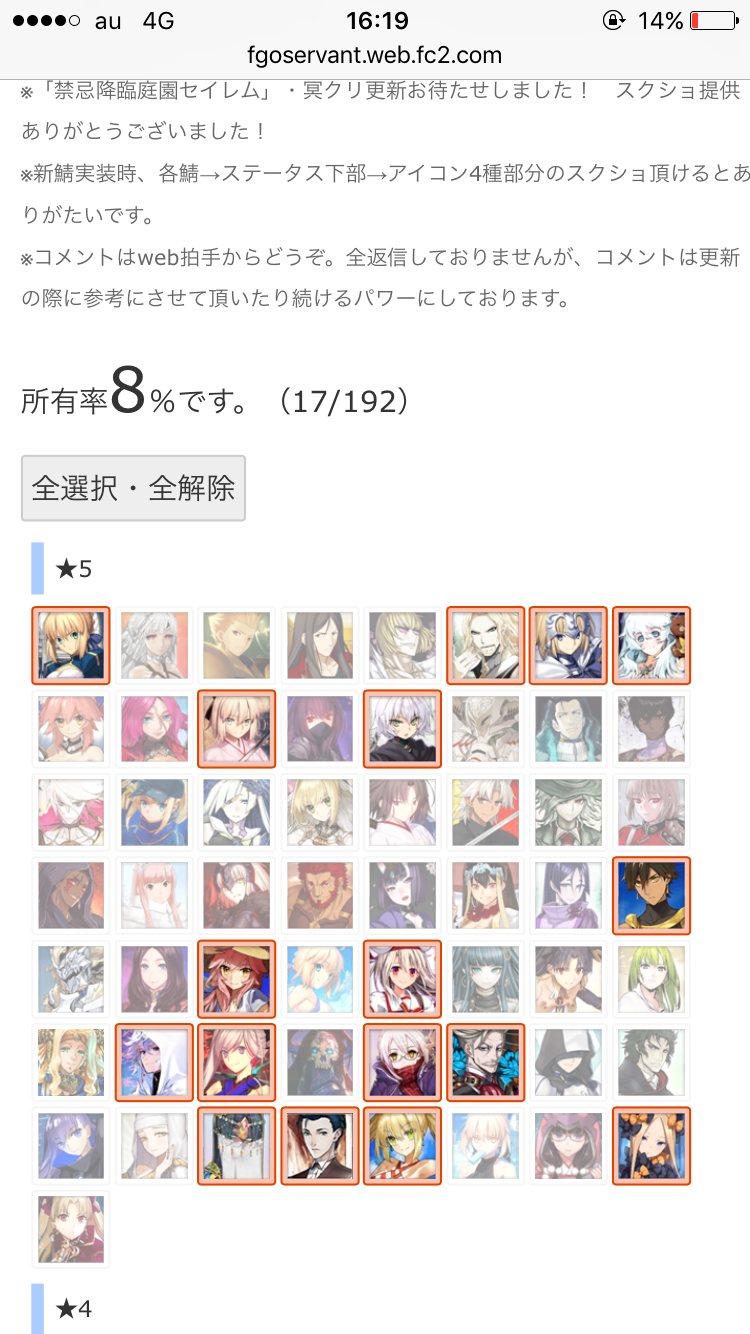The width and height of the screenshot is (750, 1334).
Task: Select the skull-masked King Hassan icon
Action: pyautogui.click(x=319, y=1061)
